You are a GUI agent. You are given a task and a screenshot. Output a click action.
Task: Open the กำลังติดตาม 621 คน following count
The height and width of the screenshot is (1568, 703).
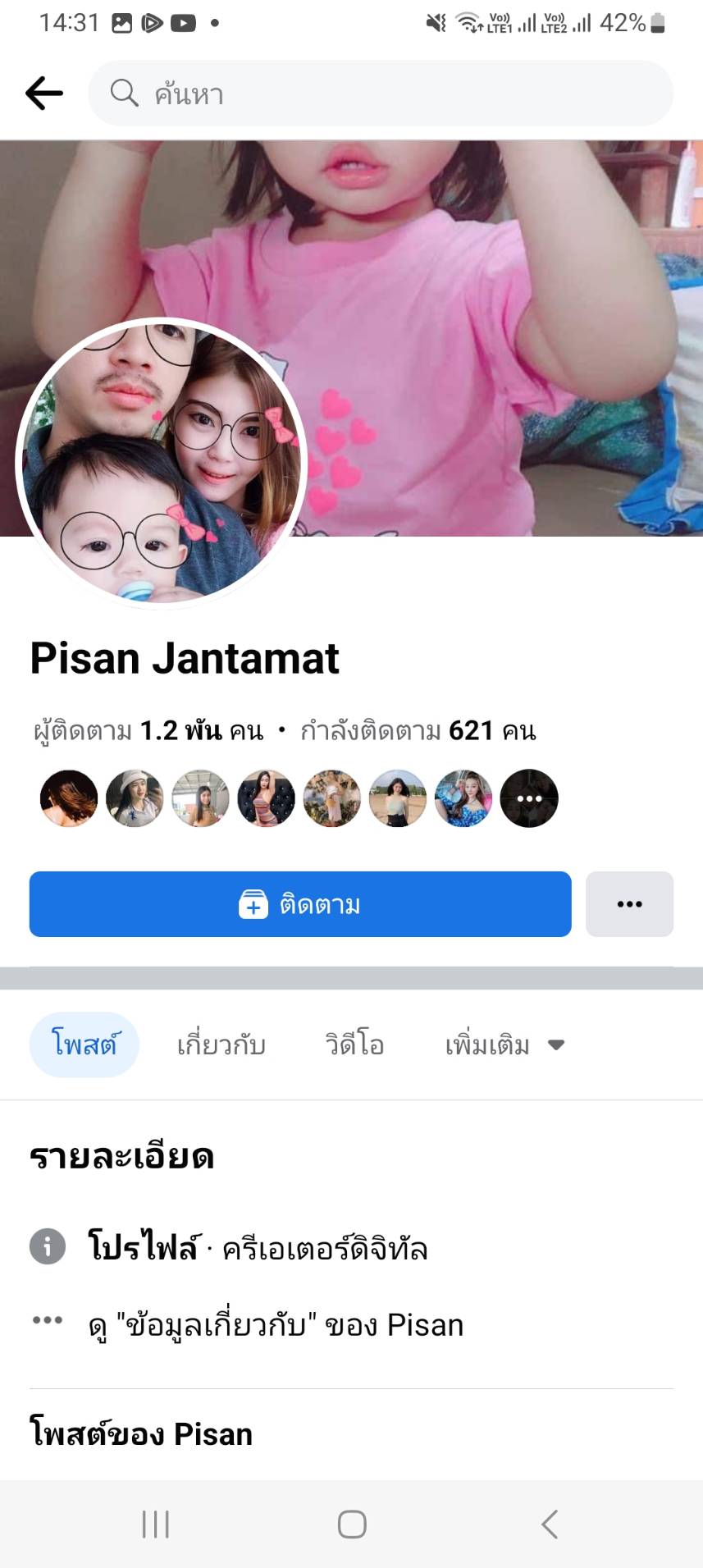(418, 730)
